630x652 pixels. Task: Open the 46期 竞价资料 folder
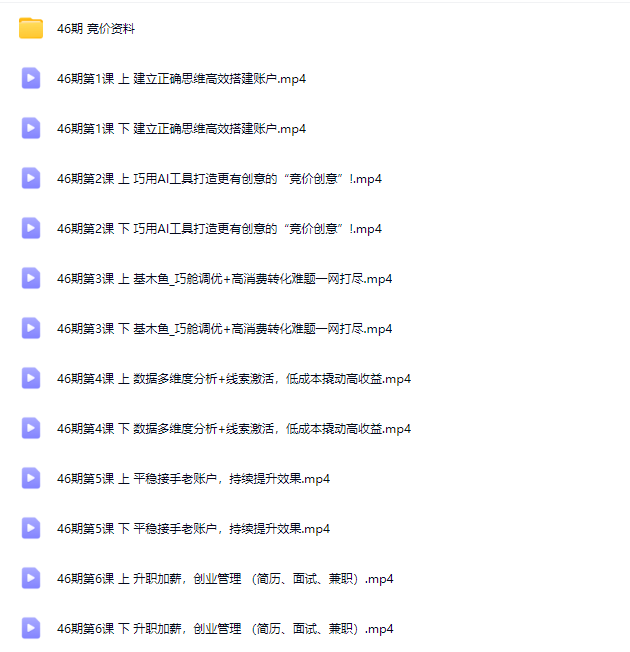coord(96,29)
